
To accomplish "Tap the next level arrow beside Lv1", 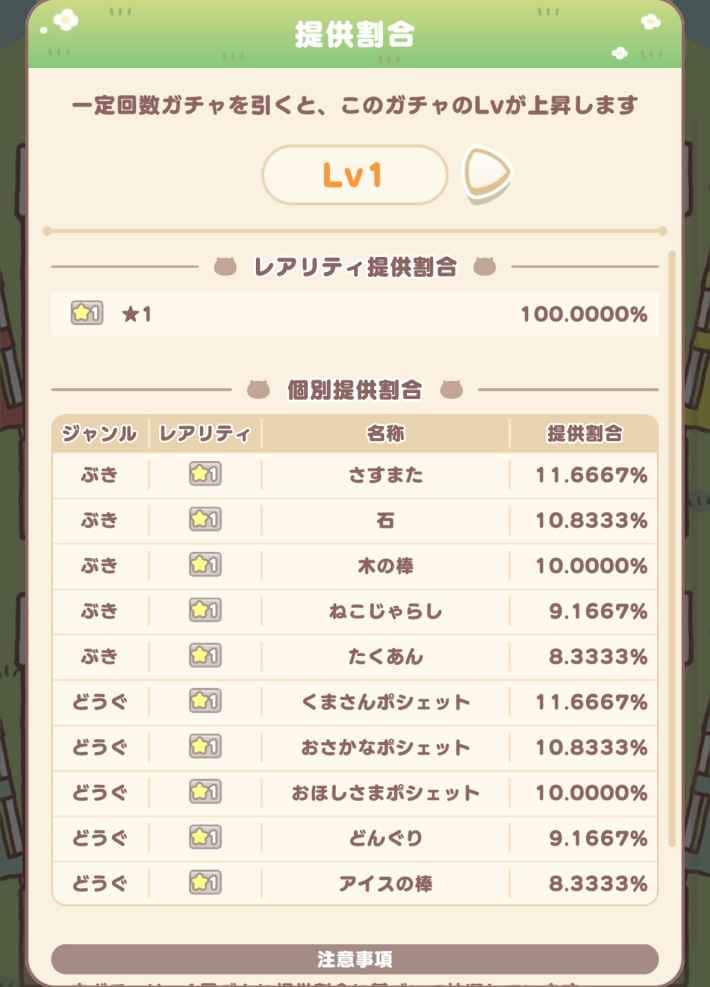I will point(487,175).
